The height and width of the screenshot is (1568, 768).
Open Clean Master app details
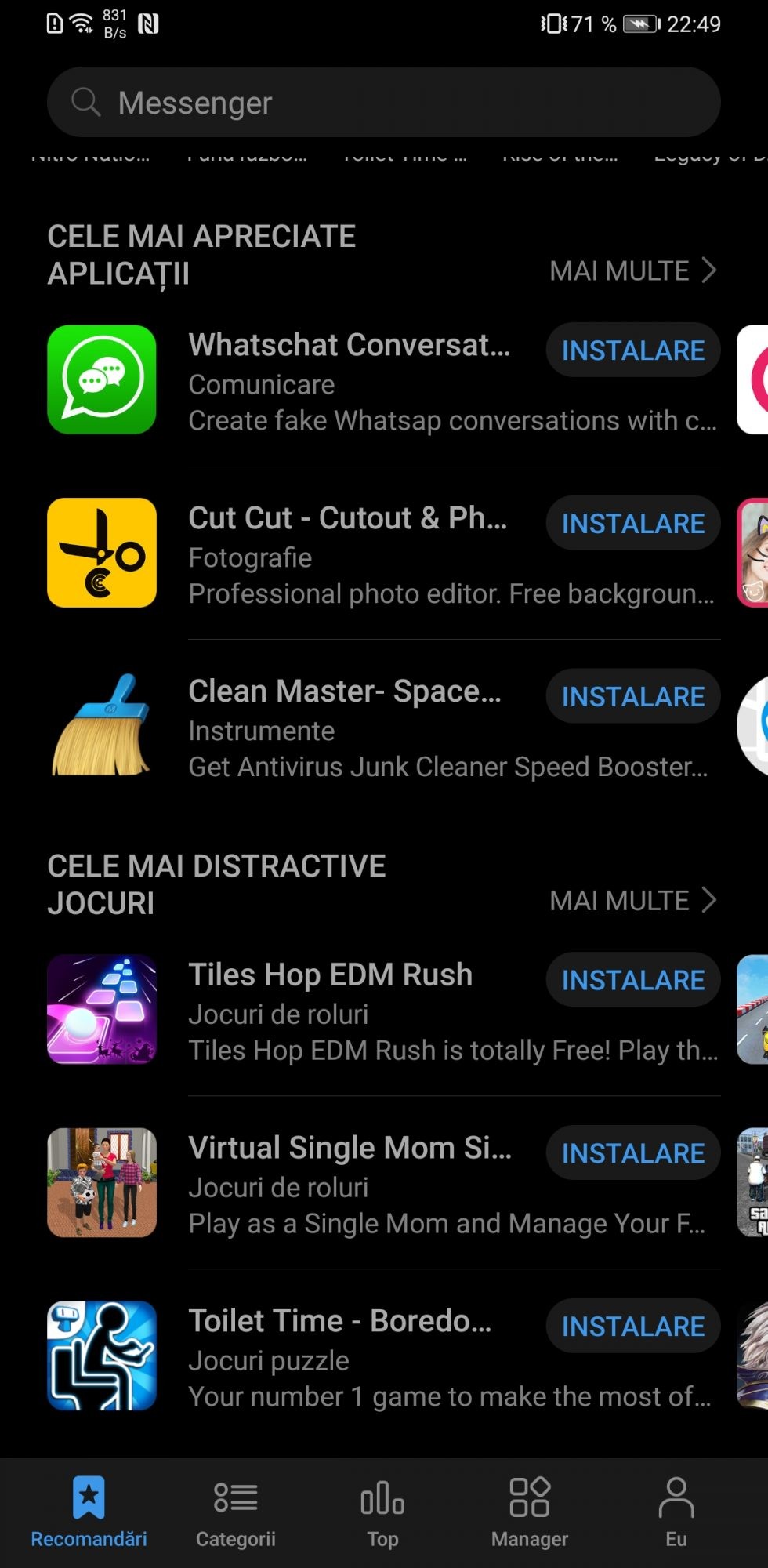click(344, 692)
